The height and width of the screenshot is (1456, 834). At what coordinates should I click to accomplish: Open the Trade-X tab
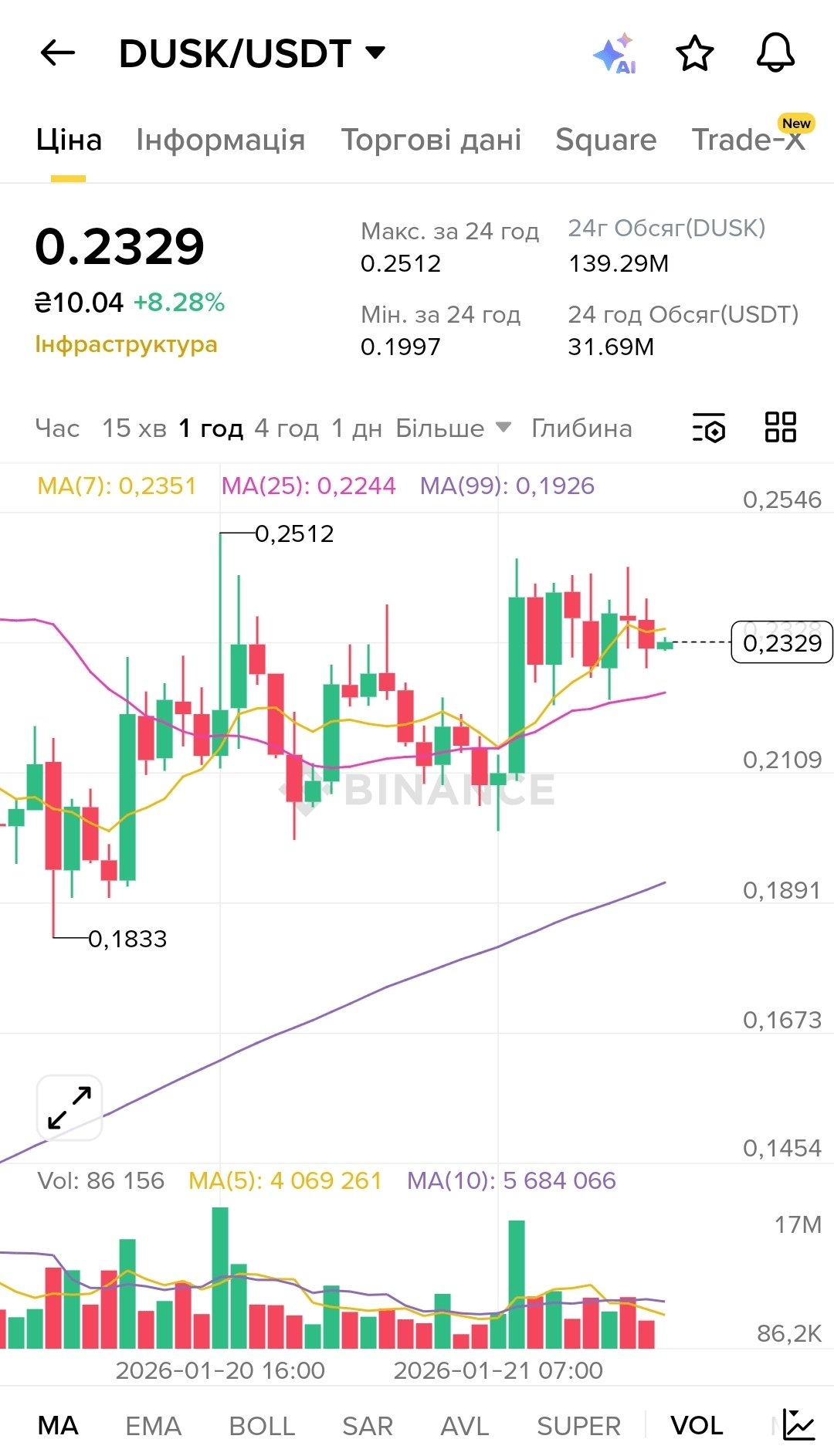coord(748,140)
